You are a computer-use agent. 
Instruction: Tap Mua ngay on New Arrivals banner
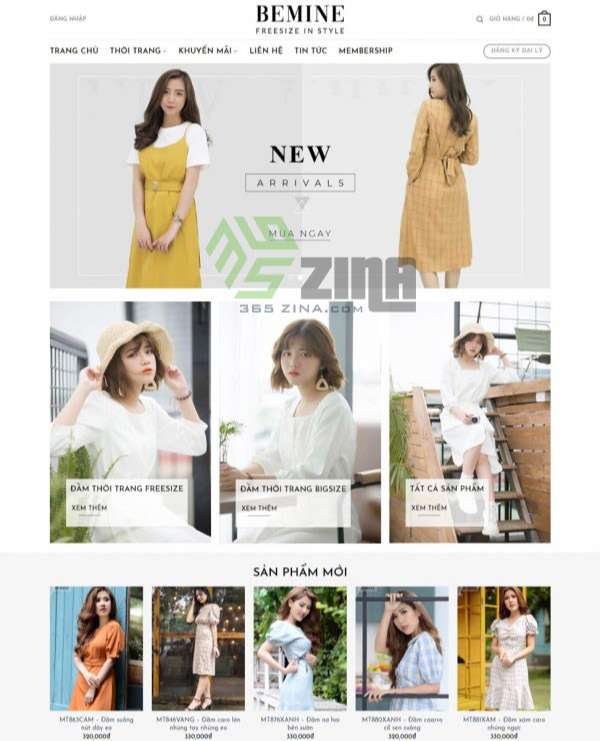point(300,234)
